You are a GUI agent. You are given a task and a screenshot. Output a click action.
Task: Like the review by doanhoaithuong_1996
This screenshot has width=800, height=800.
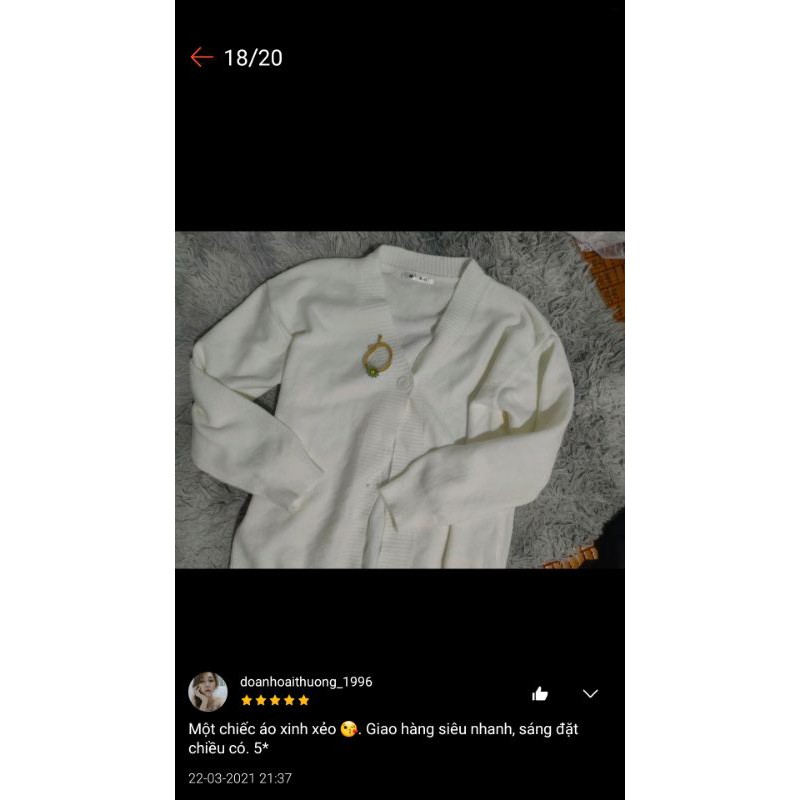pos(540,693)
